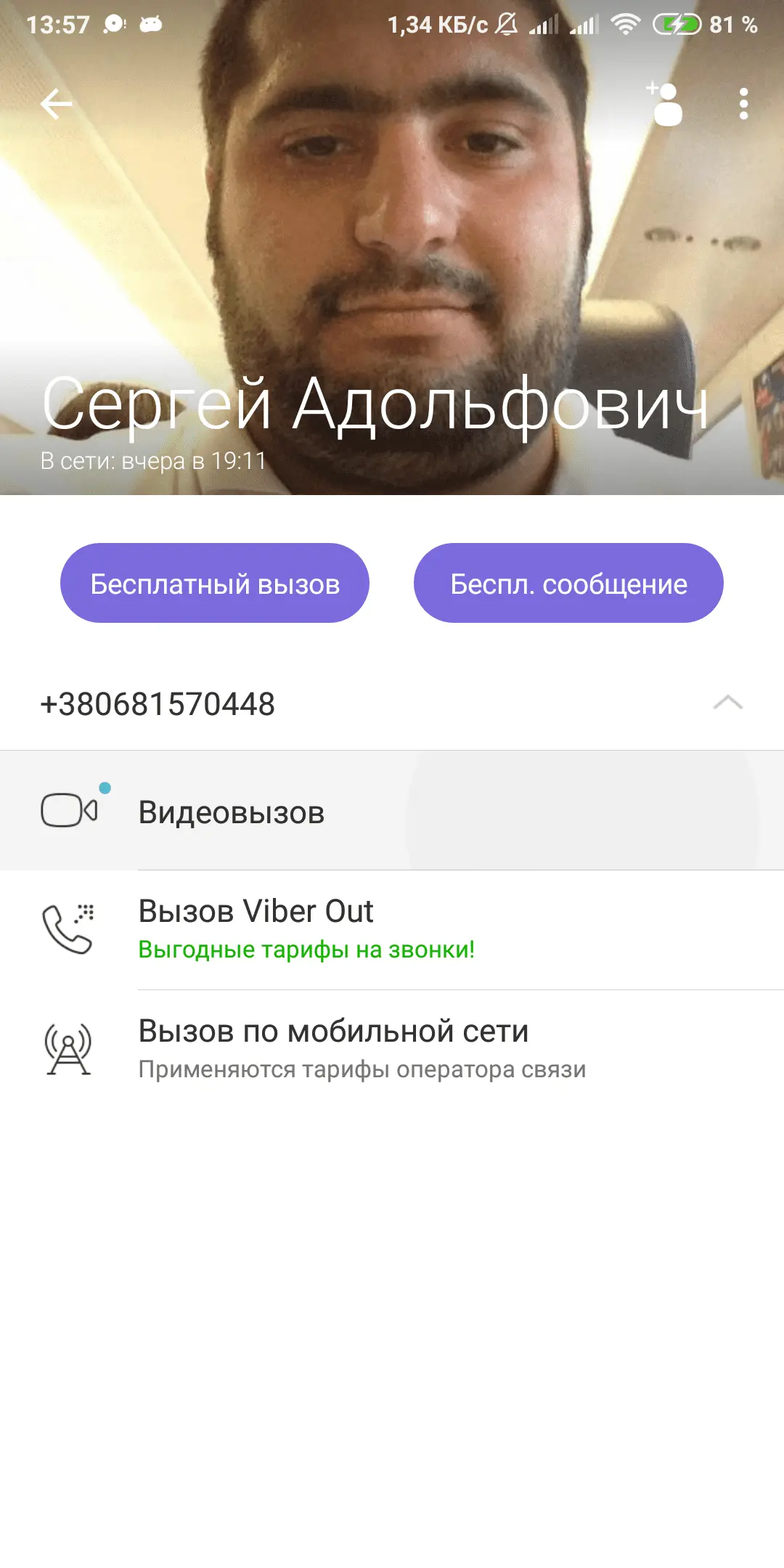Collapse the phone number options chevron

coord(727,703)
